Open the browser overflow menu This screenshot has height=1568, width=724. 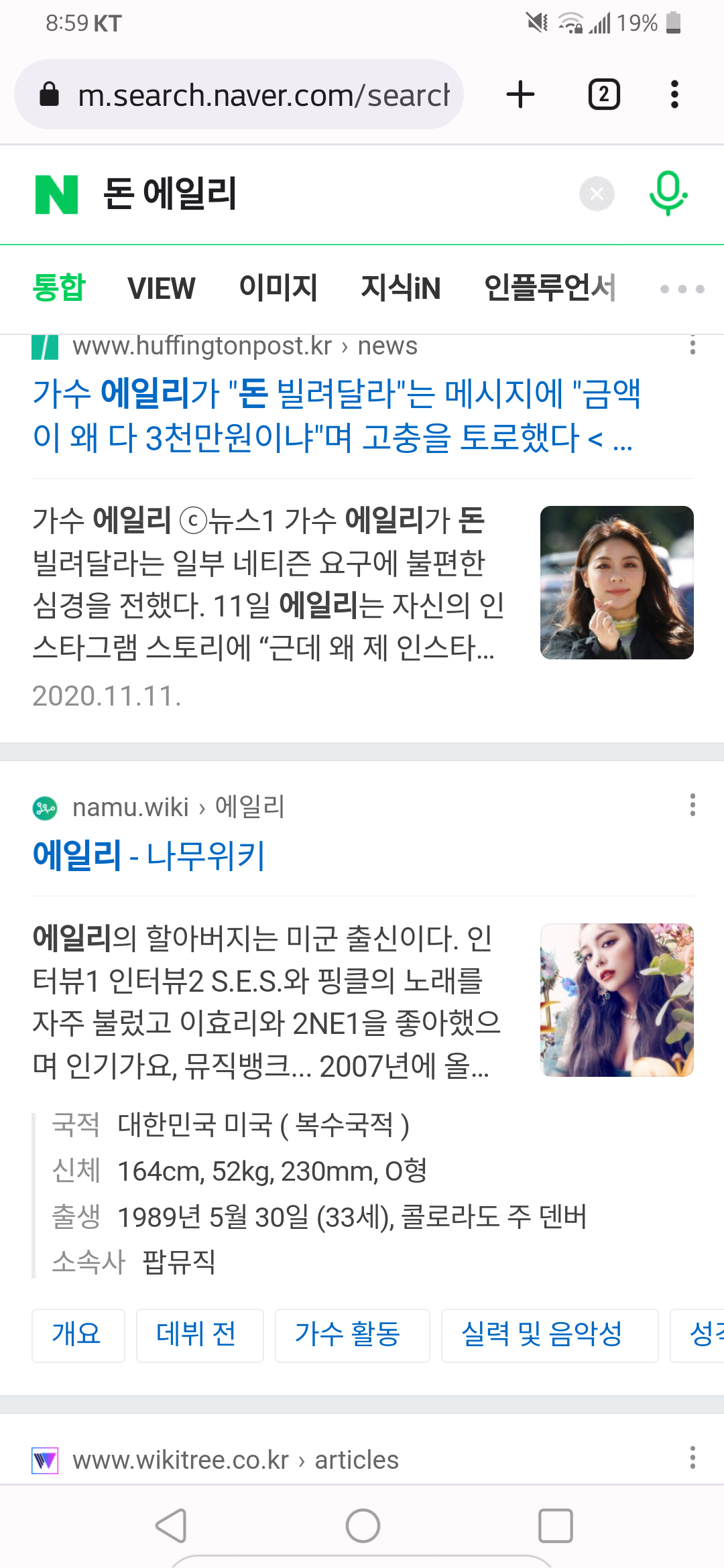pyautogui.click(x=674, y=94)
